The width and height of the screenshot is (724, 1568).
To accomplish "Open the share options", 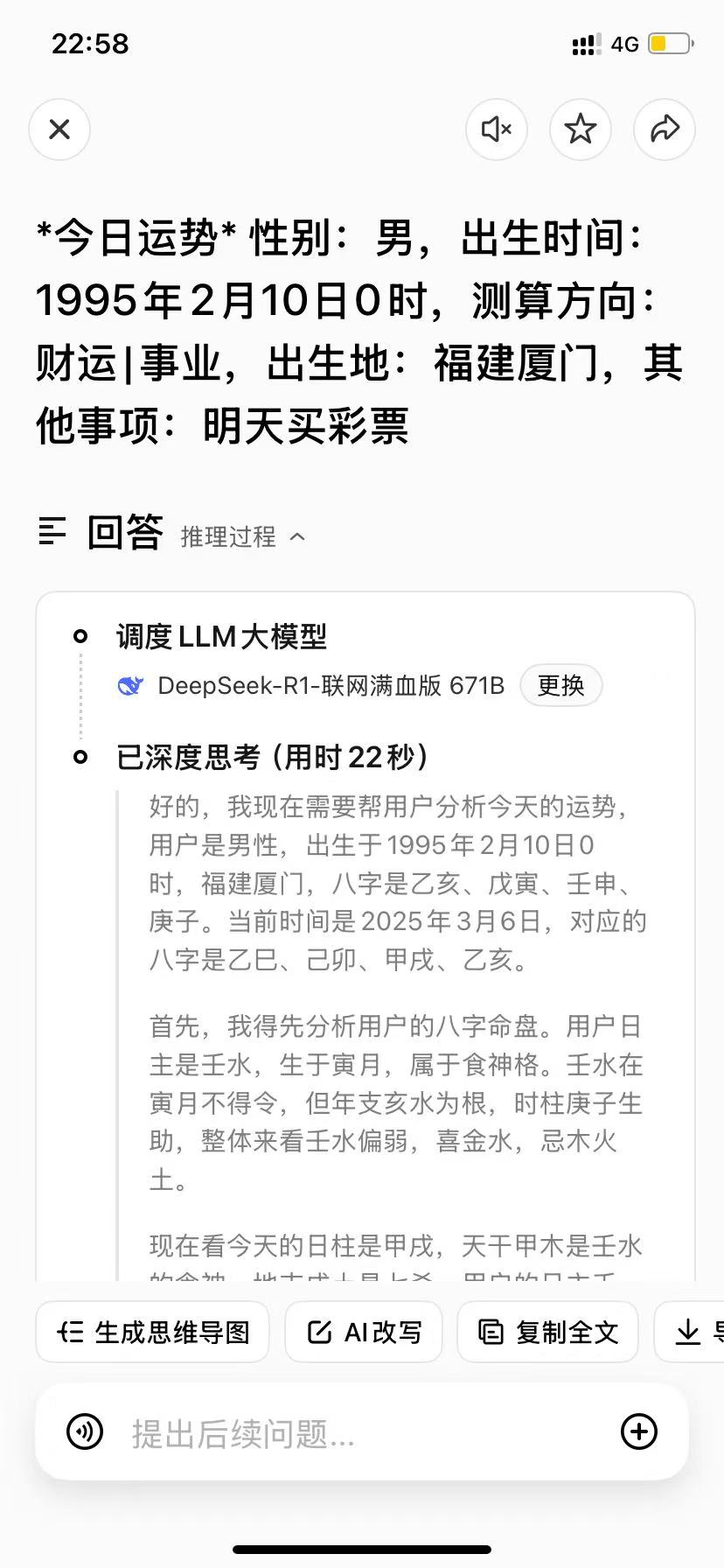I will [664, 129].
